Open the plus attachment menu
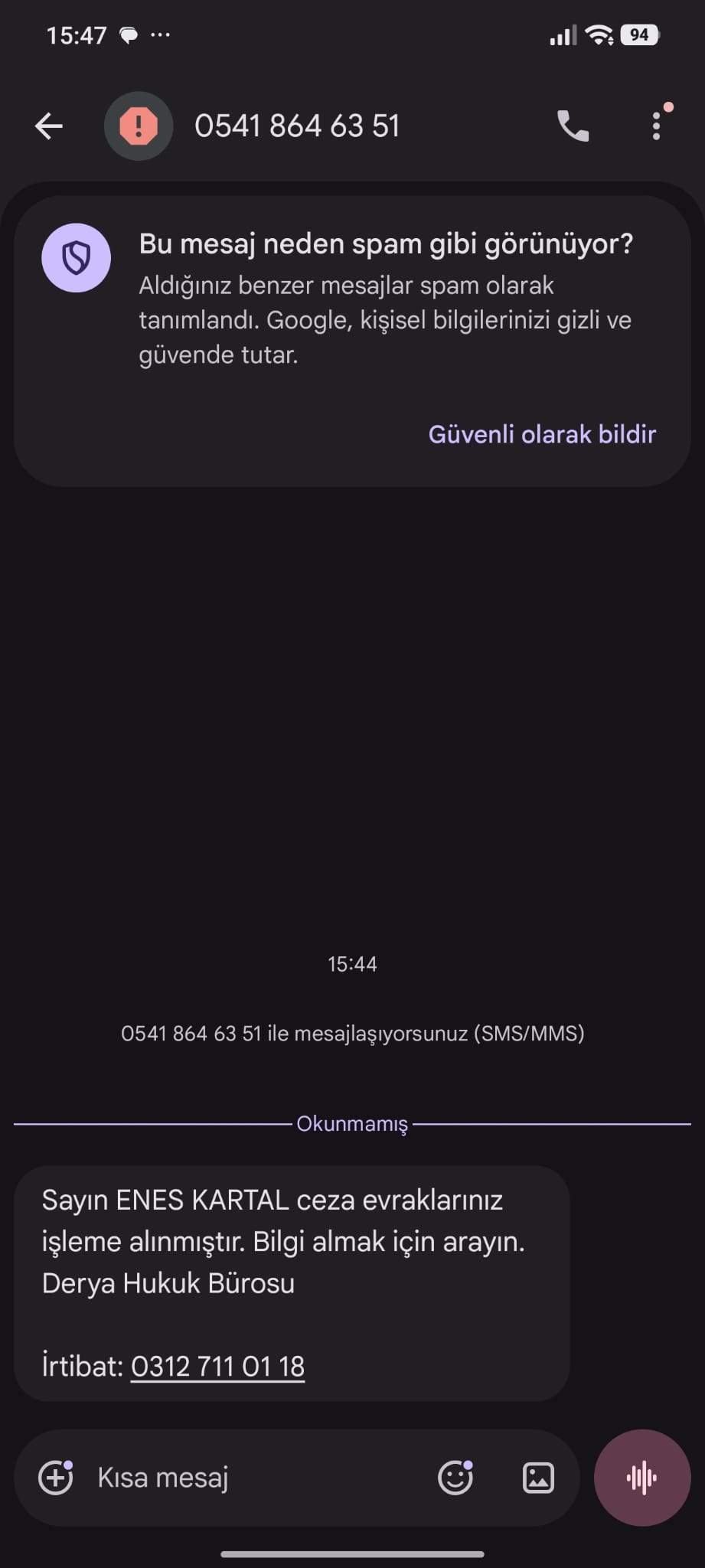Viewport: 705px width, 1568px height. point(56,1478)
